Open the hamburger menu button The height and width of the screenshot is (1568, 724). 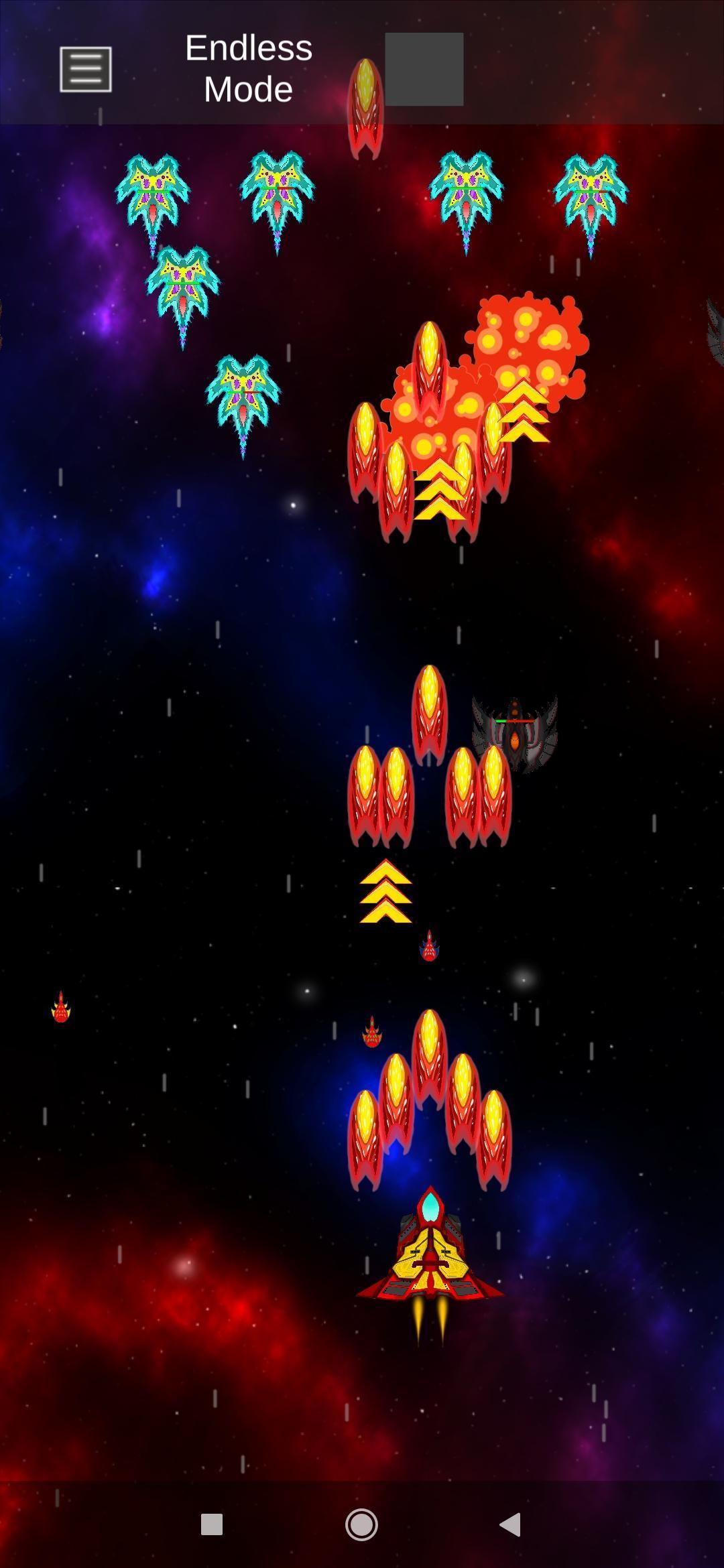[x=86, y=69]
